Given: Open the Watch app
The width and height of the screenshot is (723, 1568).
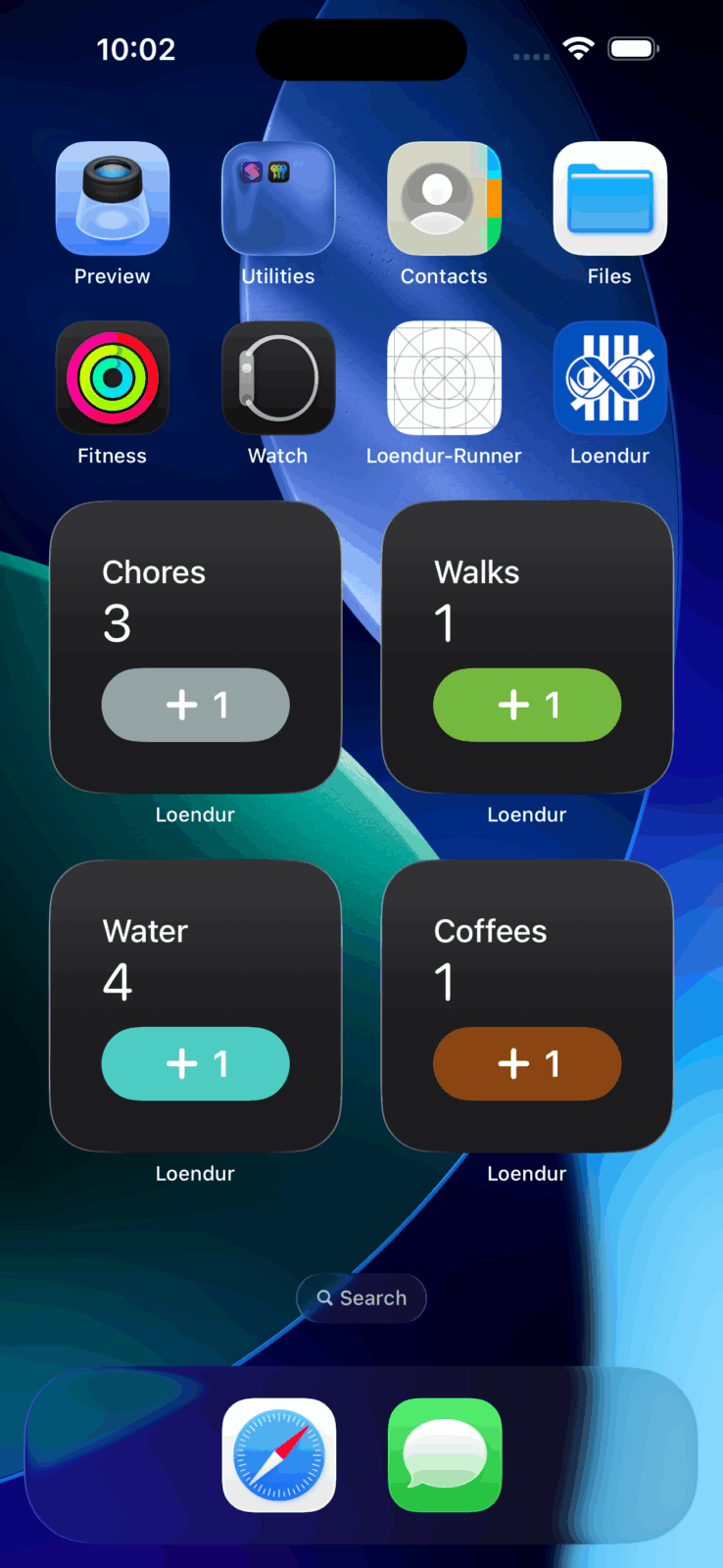Looking at the screenshot, I should coord(278,378).
